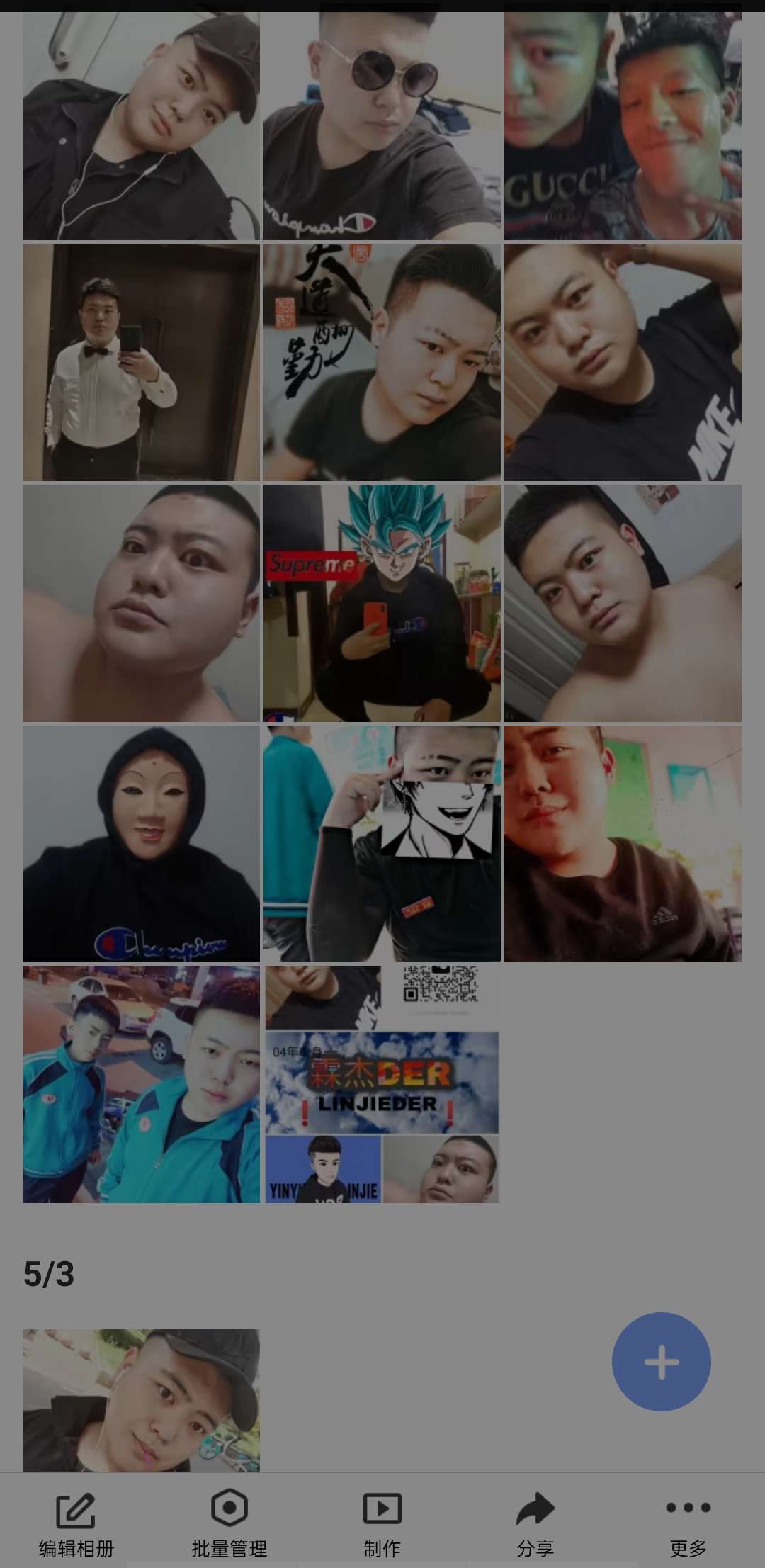Image resolution: width=765 pixels, height=1568 pixels.
Task: Open the masked hoodie Champion photo
Action: coord(141,843)
